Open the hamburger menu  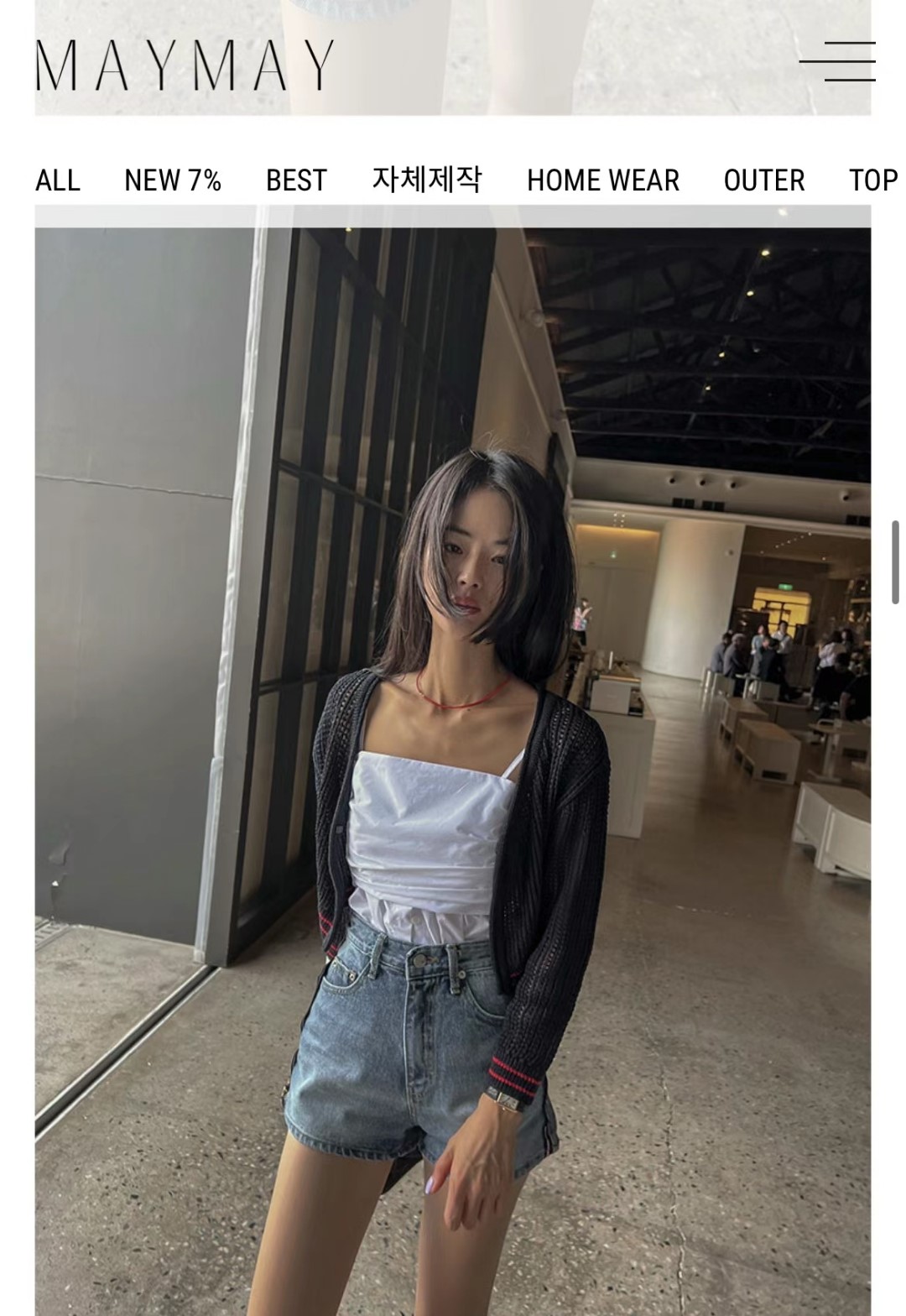coord(837,62)
